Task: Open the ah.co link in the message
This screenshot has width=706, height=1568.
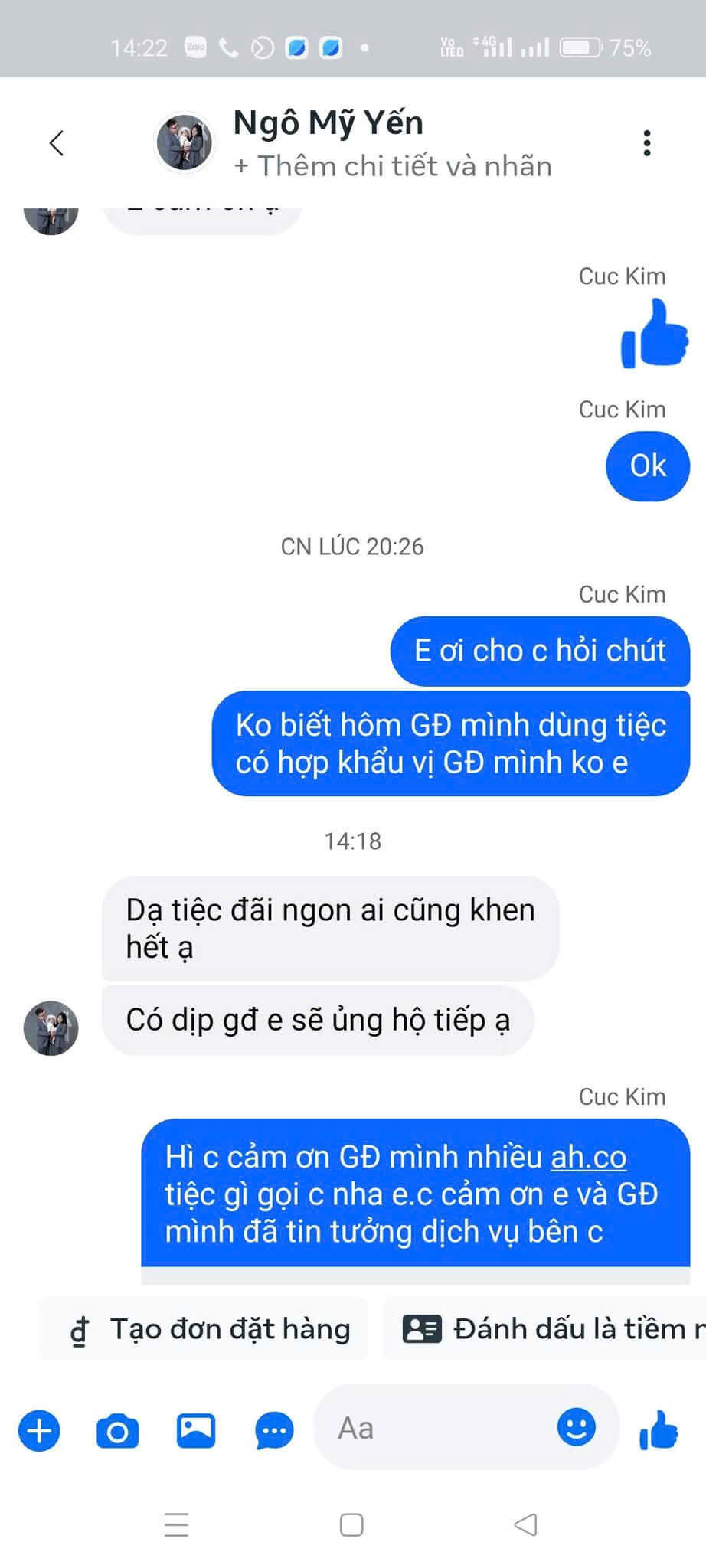Action: coord(588,1157)
